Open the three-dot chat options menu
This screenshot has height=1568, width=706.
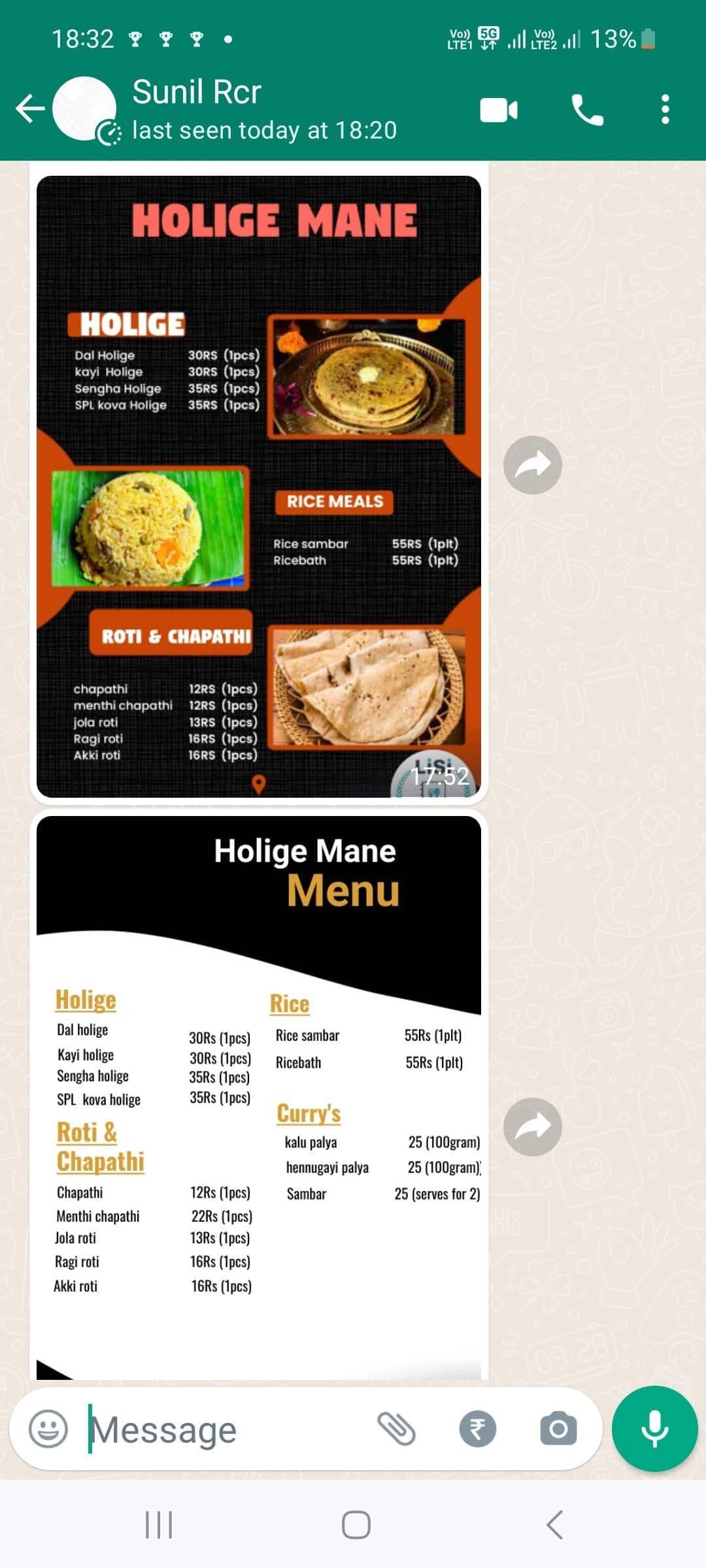(x=665, y=110)
